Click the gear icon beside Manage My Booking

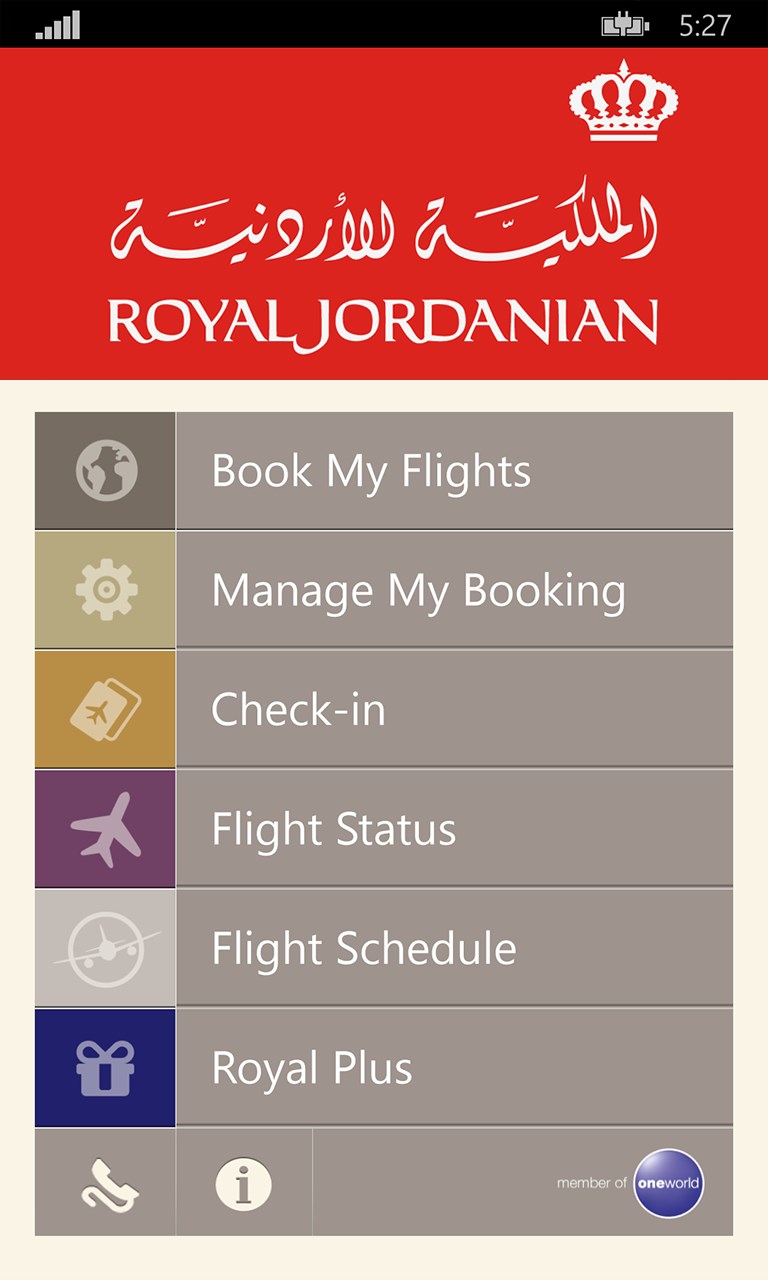pyautogui.click(x=104, y=589)
